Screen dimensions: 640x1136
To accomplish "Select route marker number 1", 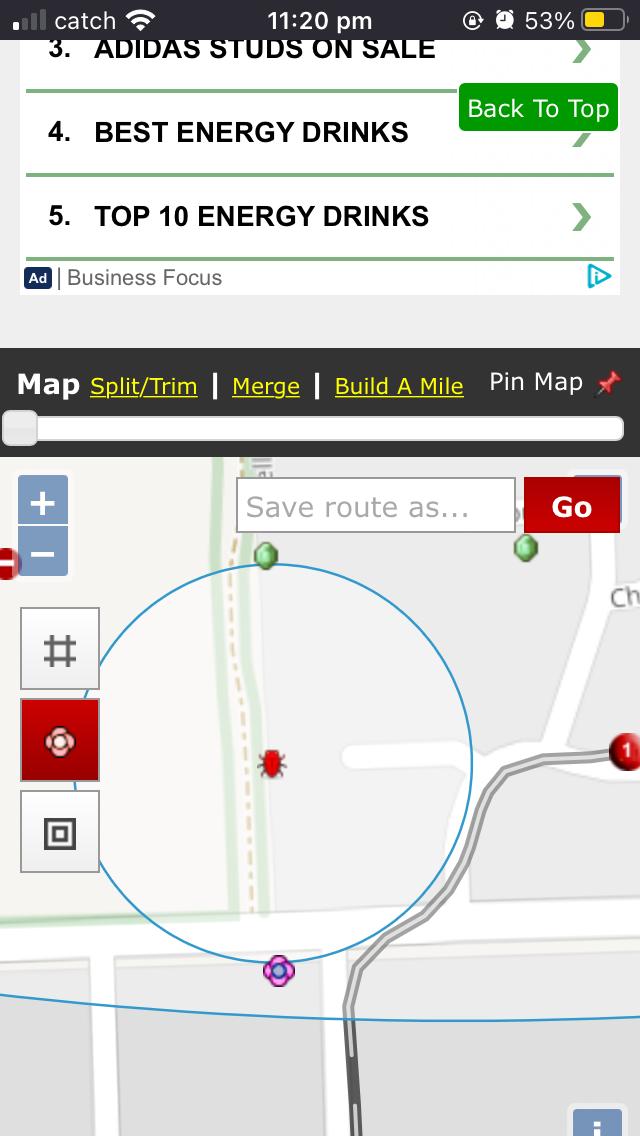I will (x=625, y=750).
